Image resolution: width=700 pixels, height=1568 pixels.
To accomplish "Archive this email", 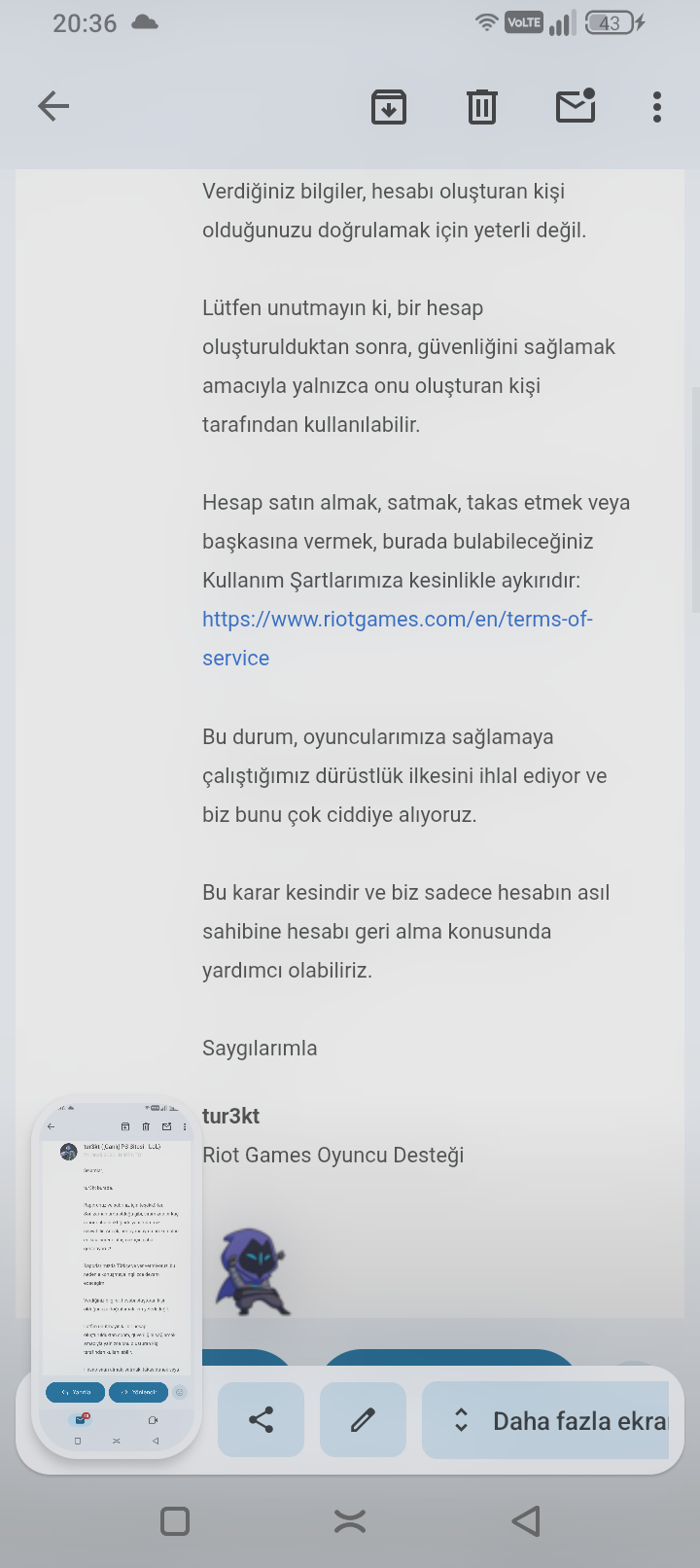I will (x=389, y=107).
